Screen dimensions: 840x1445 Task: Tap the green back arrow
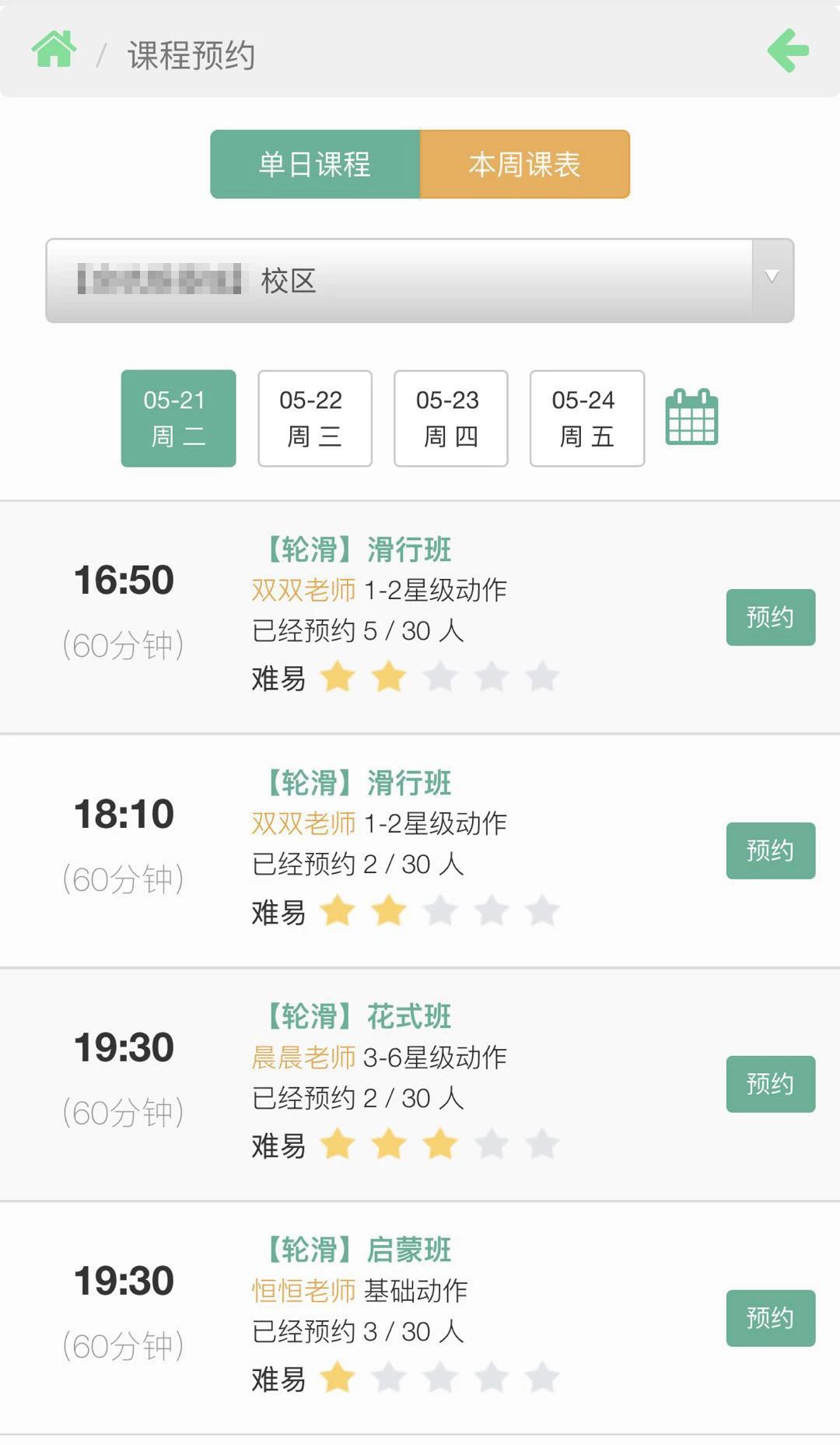788,51
